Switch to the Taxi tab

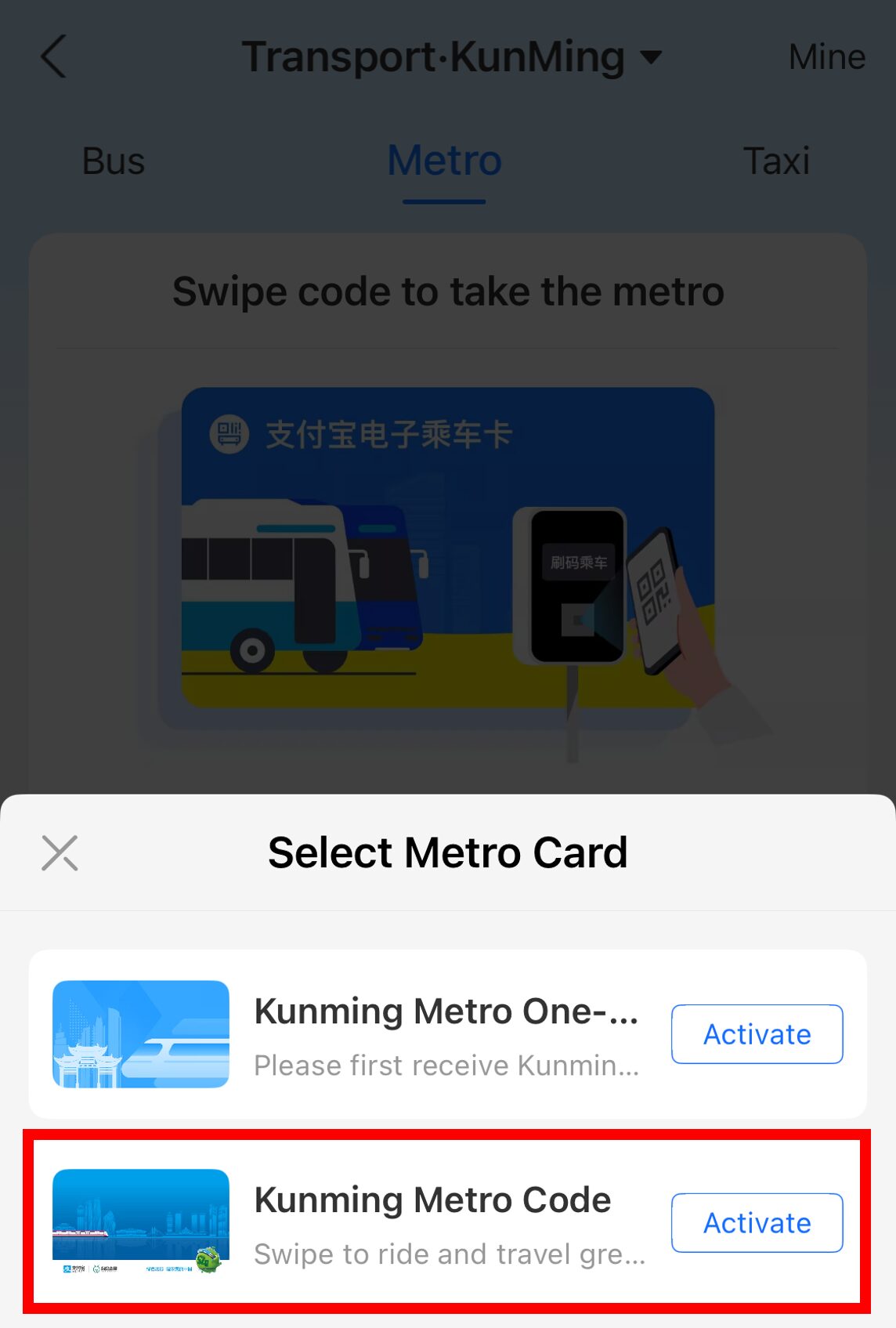[775, 161]
